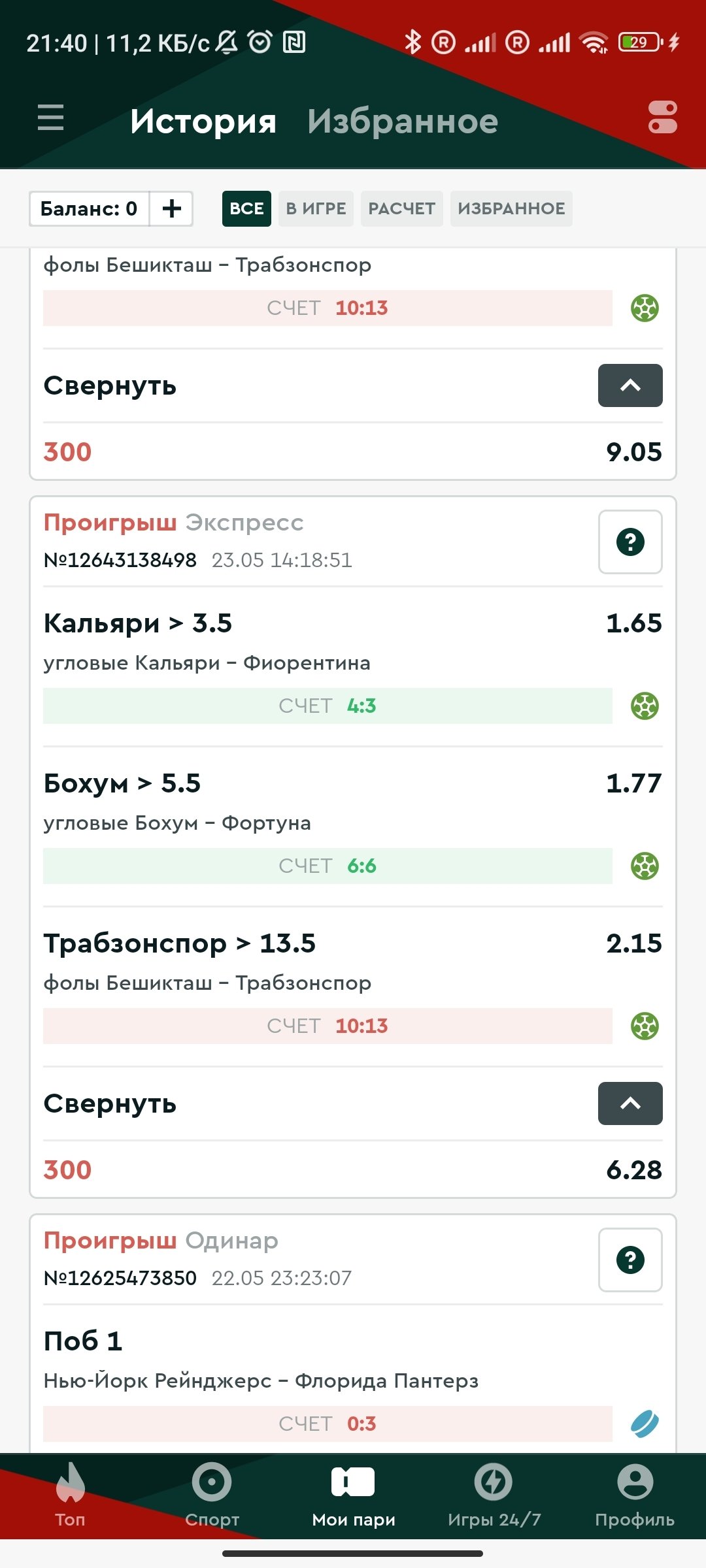Filter bets by В ИГРЕ
706x1568 pixels.
click(316, 209)
